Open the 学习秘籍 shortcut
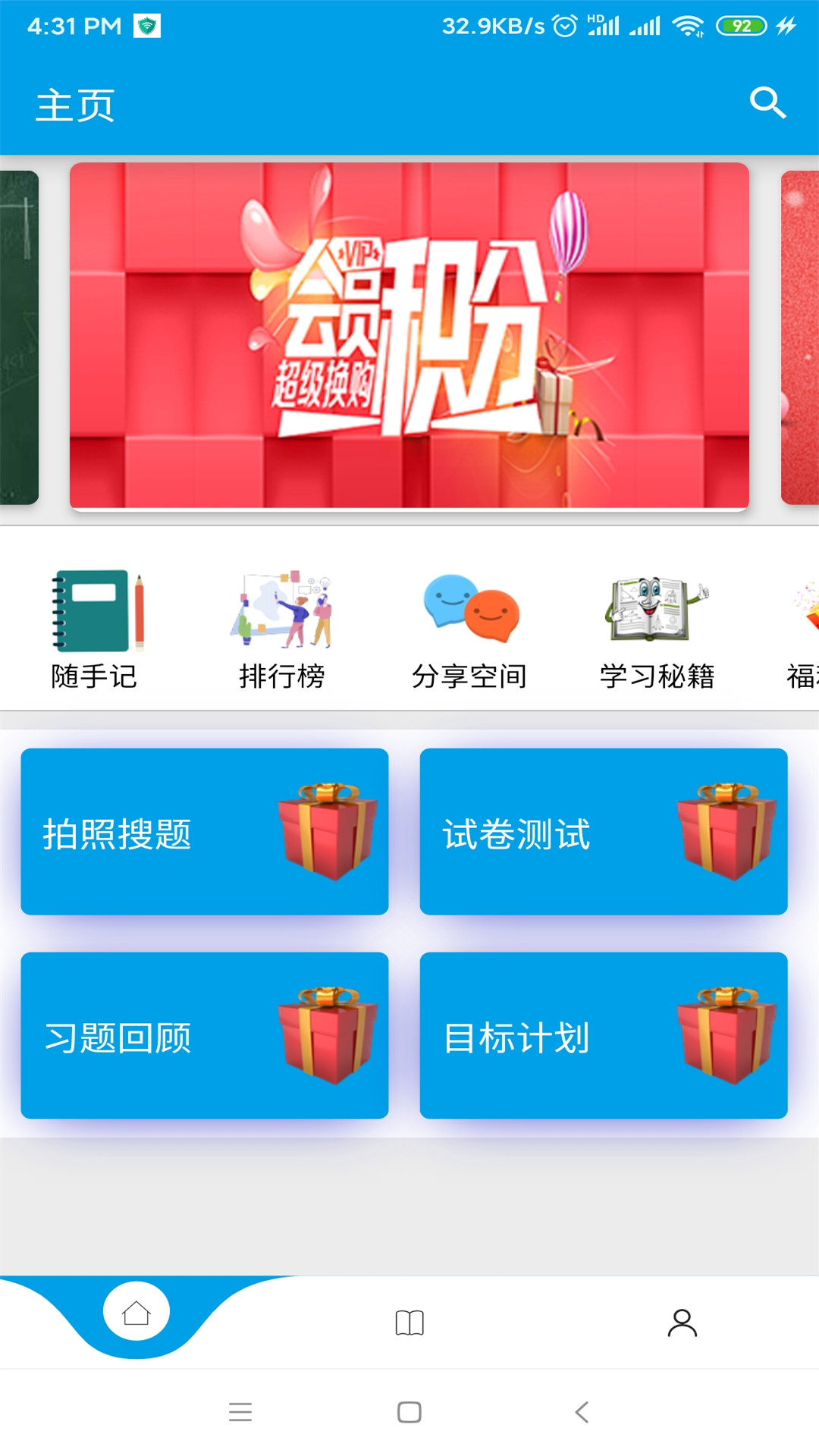Image resolution: width=819 pixels, height=1456 pixels. (657, 628)
